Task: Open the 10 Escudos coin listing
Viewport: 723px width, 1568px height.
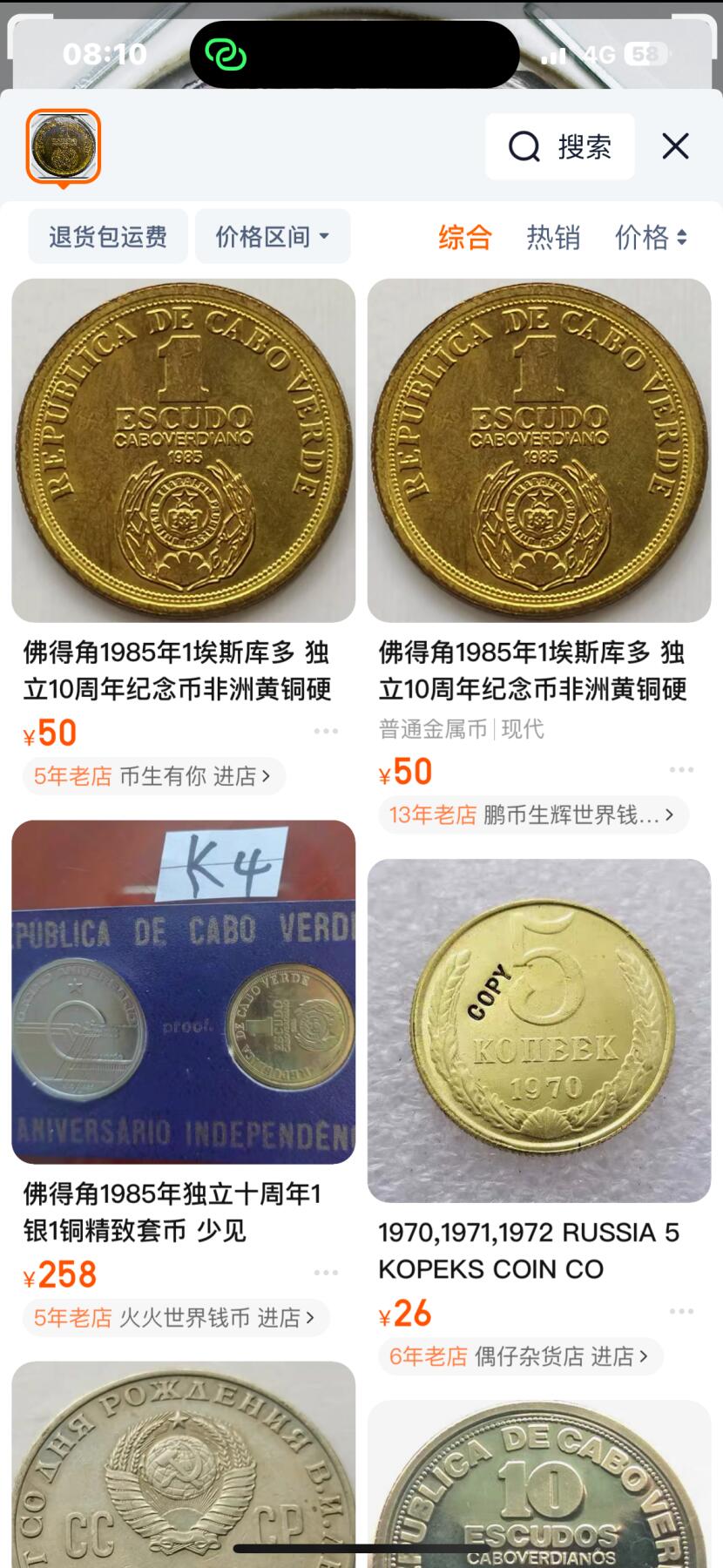Action: (x=539, y=1481)
